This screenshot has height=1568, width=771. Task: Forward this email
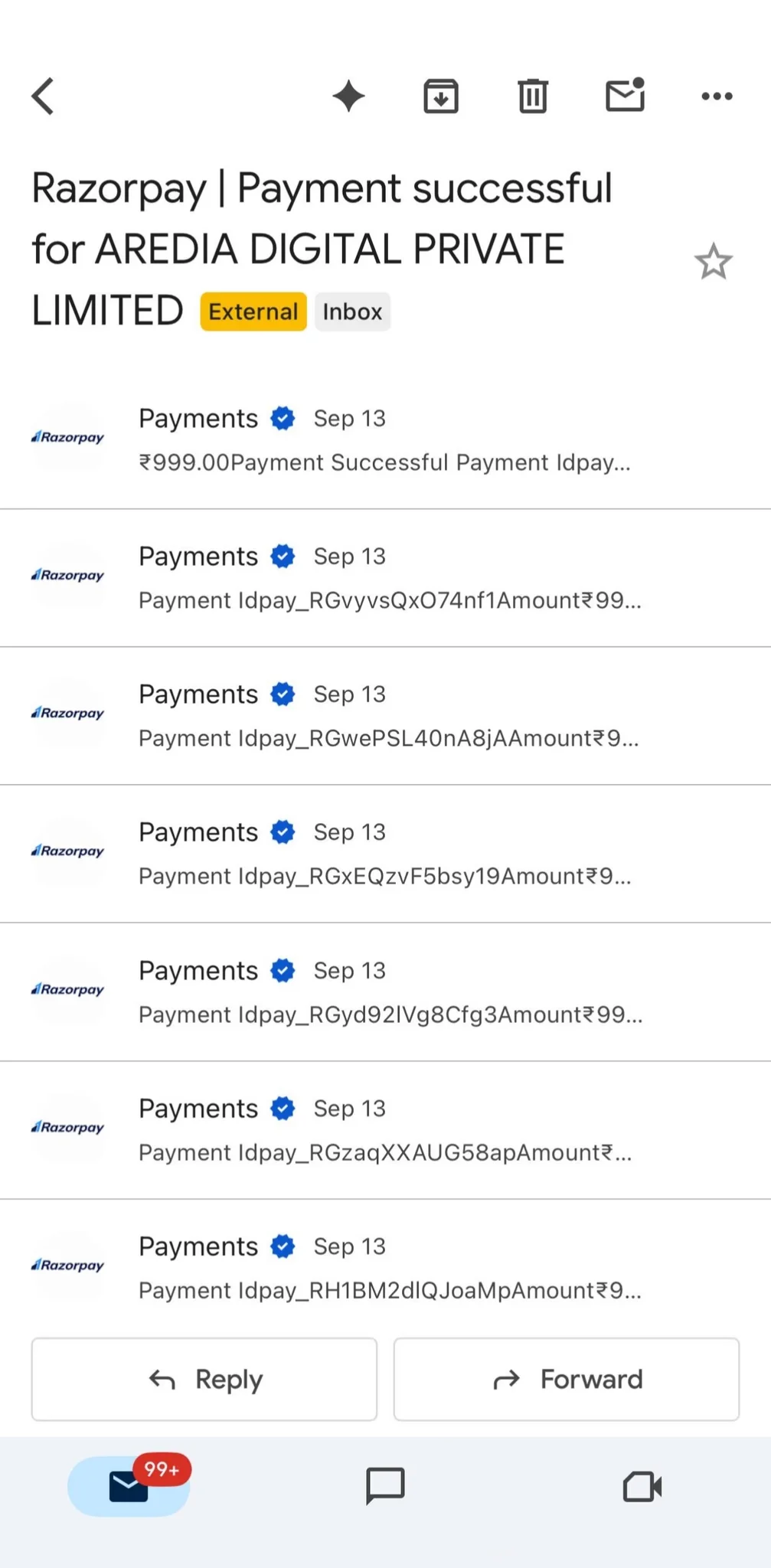coord(567,1380)
